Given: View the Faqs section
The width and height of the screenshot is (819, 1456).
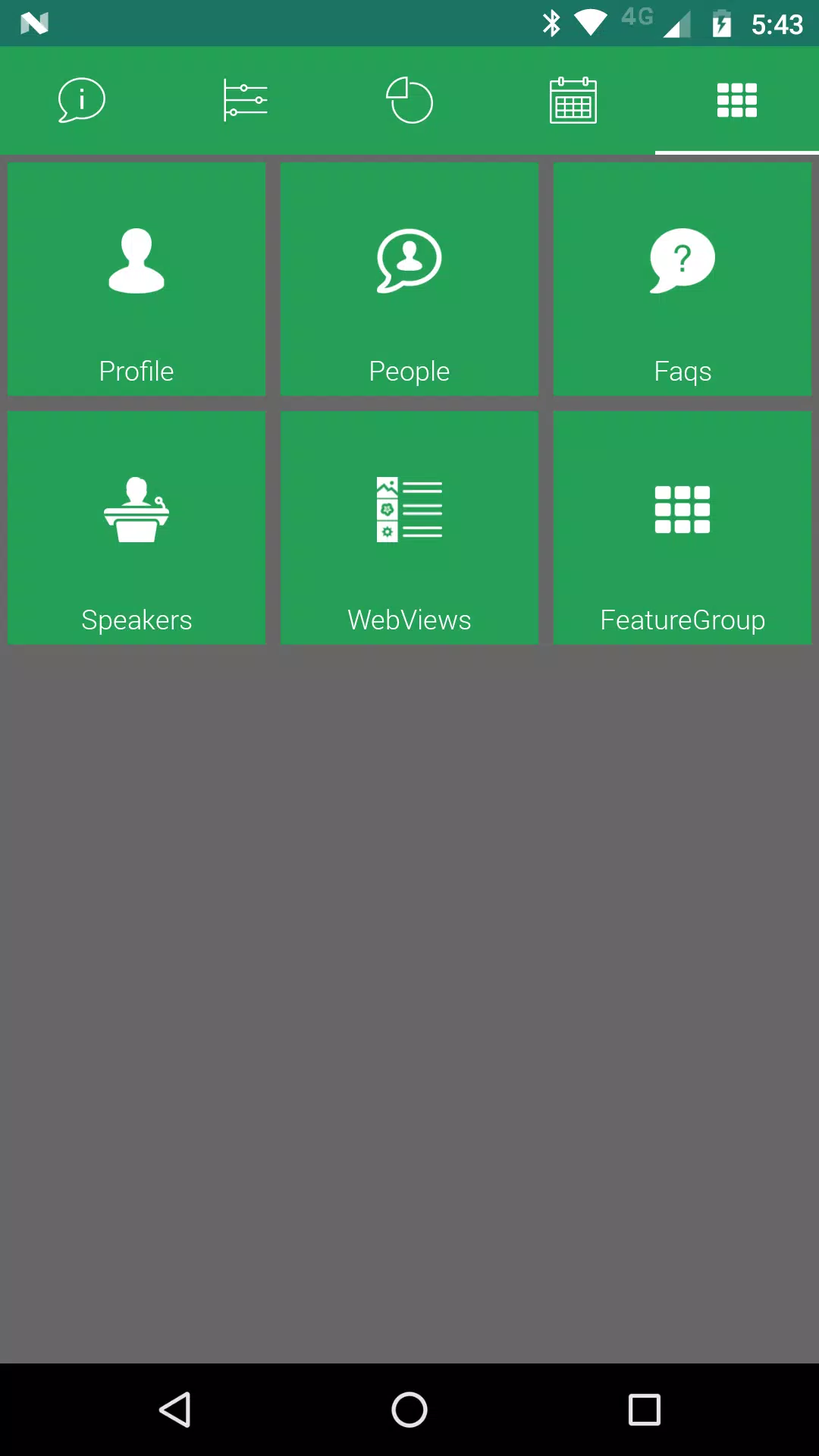Looking at the screenshot, I should tap(682, 279).
